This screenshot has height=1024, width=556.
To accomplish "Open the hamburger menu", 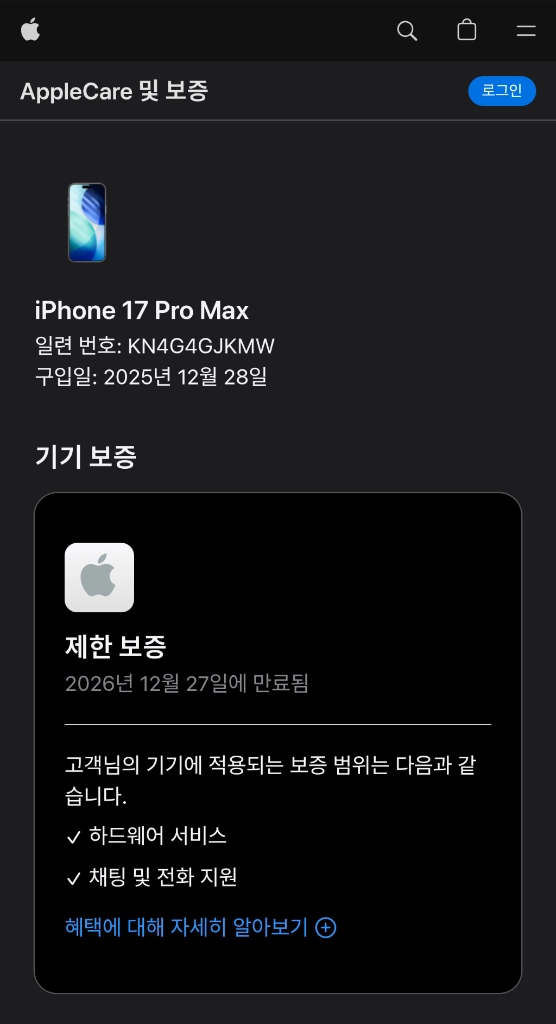I will (x=526, y=31).
